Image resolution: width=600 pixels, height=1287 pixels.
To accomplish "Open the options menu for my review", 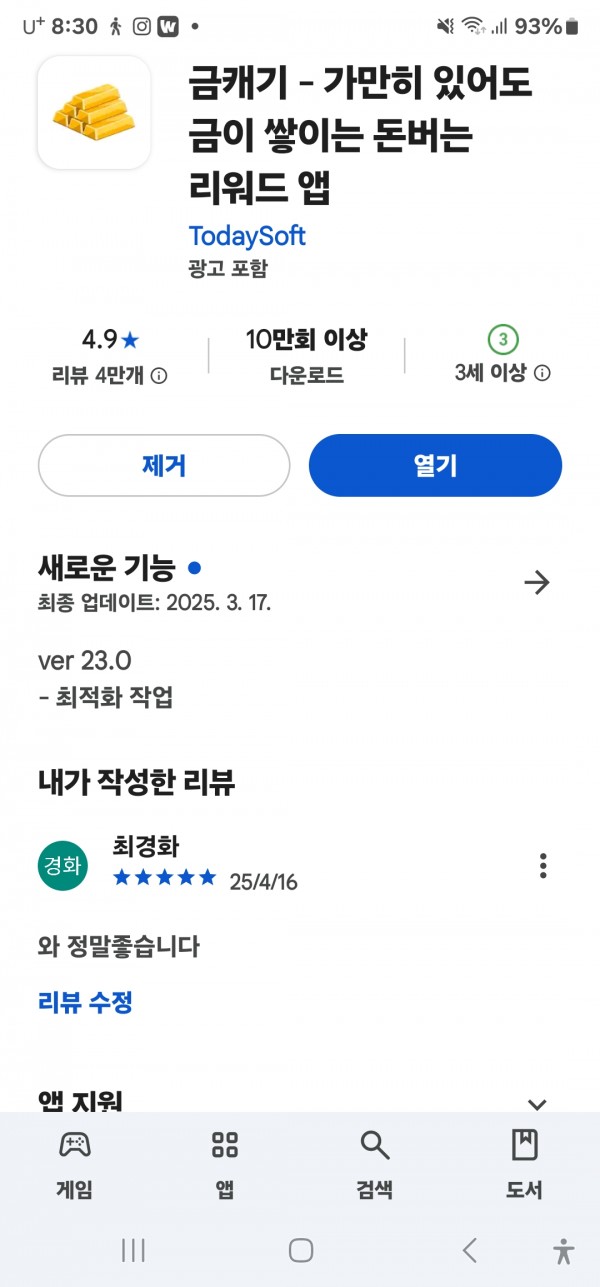I will click(x=543, y=865).
